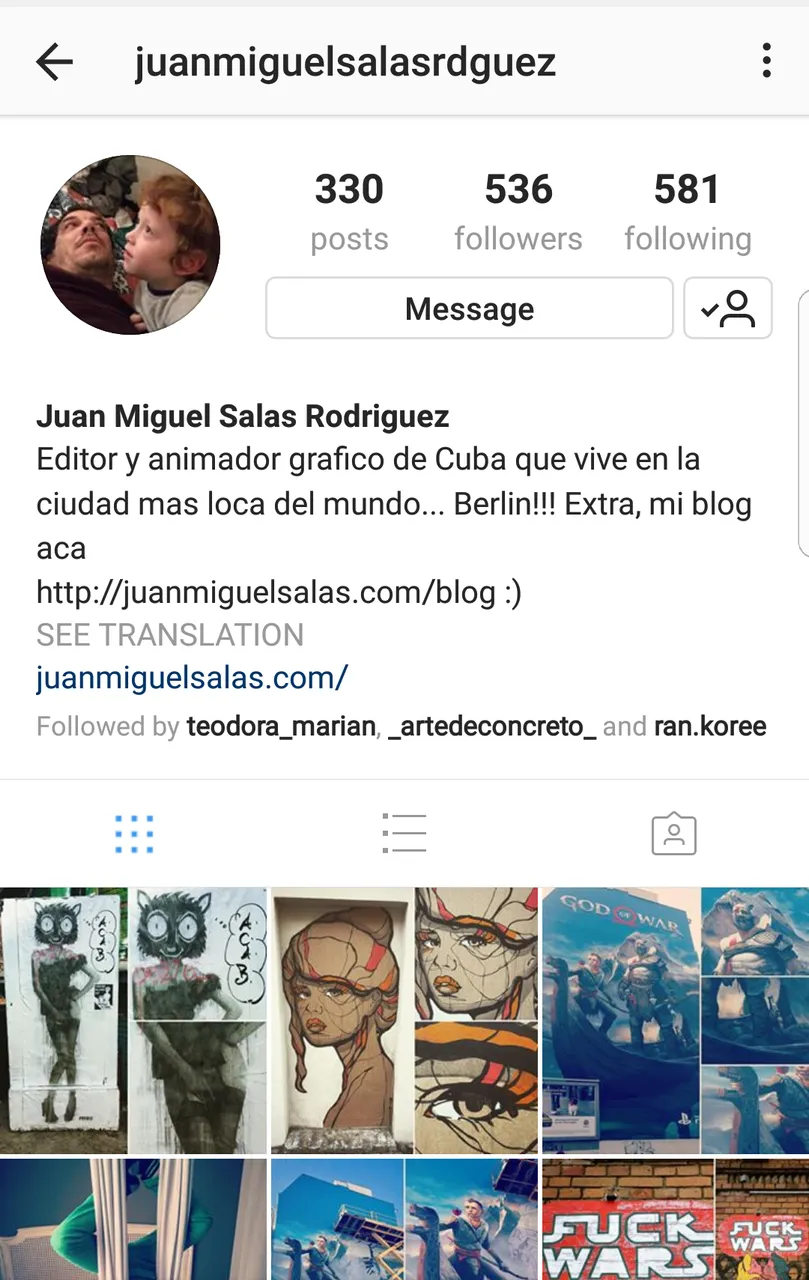Open the green legs photo post
The width and height of the screenshot is (809, 1280).
133,1220
